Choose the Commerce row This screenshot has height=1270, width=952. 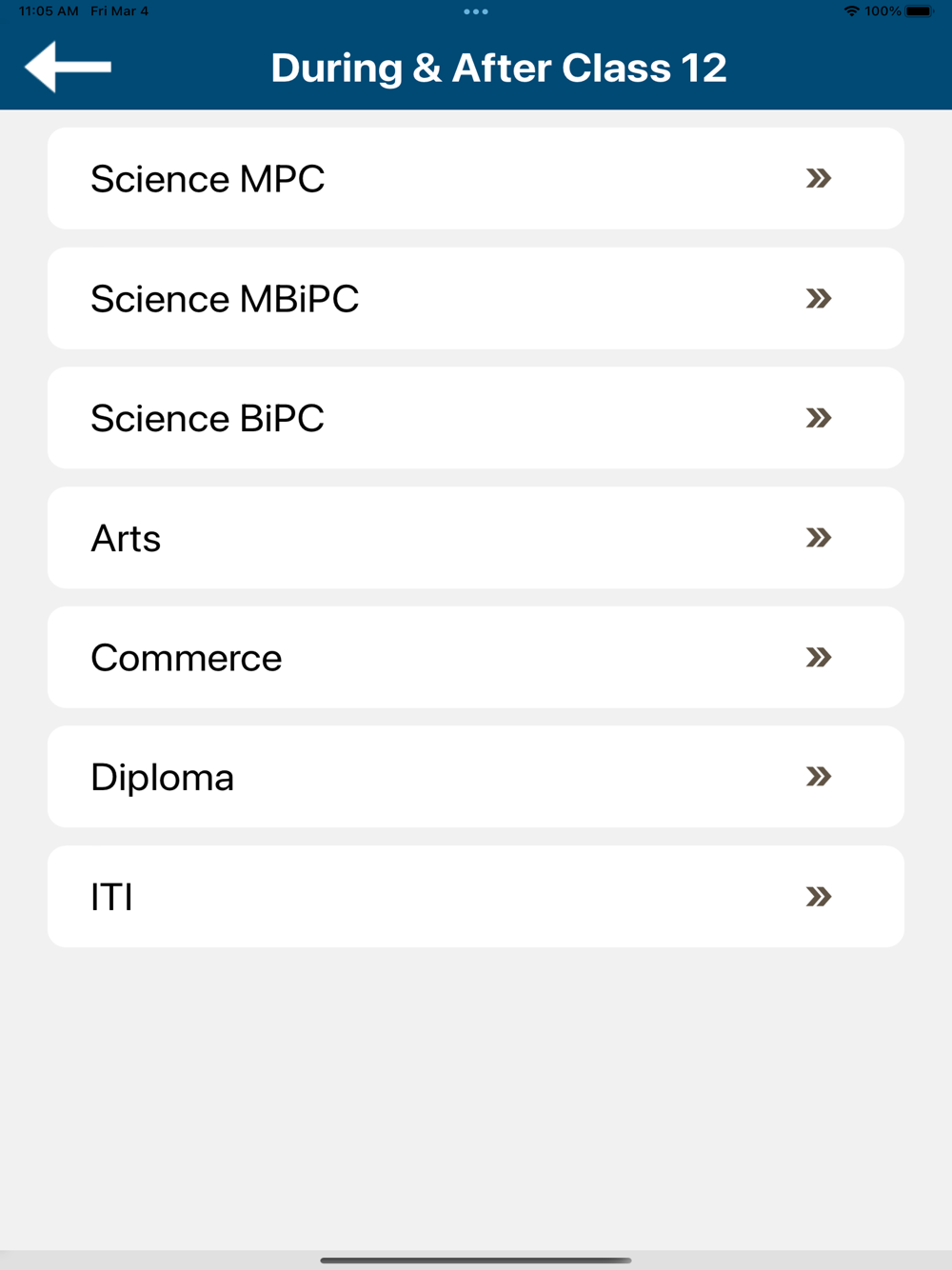[x=475, y=657]
